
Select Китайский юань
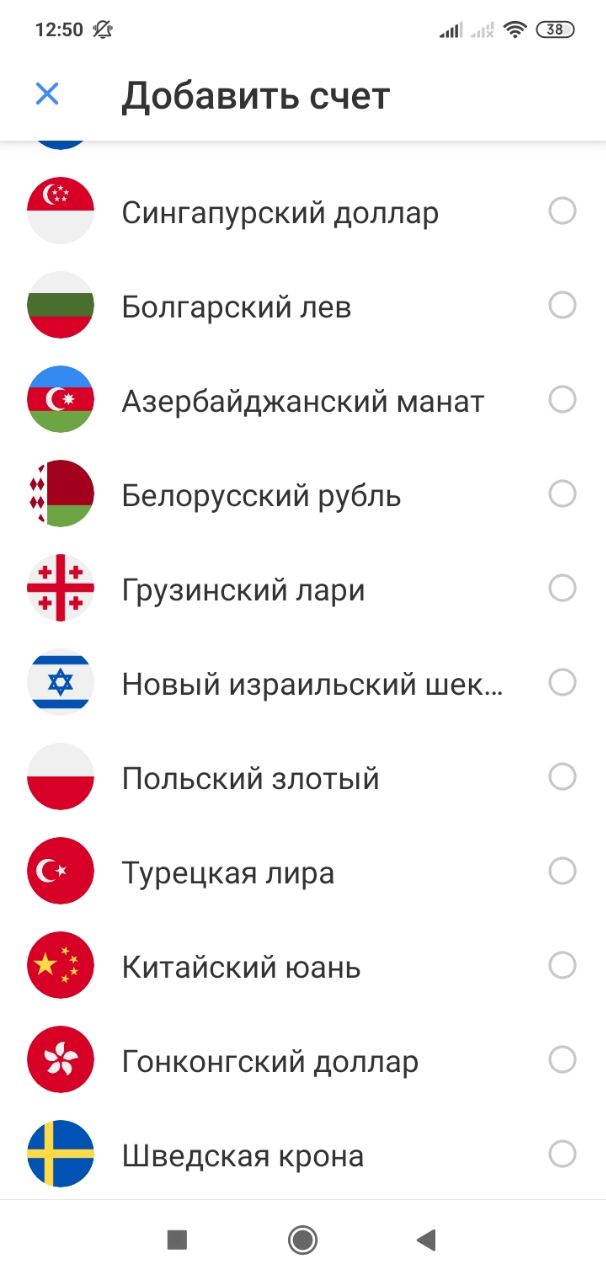click(303, 966)
